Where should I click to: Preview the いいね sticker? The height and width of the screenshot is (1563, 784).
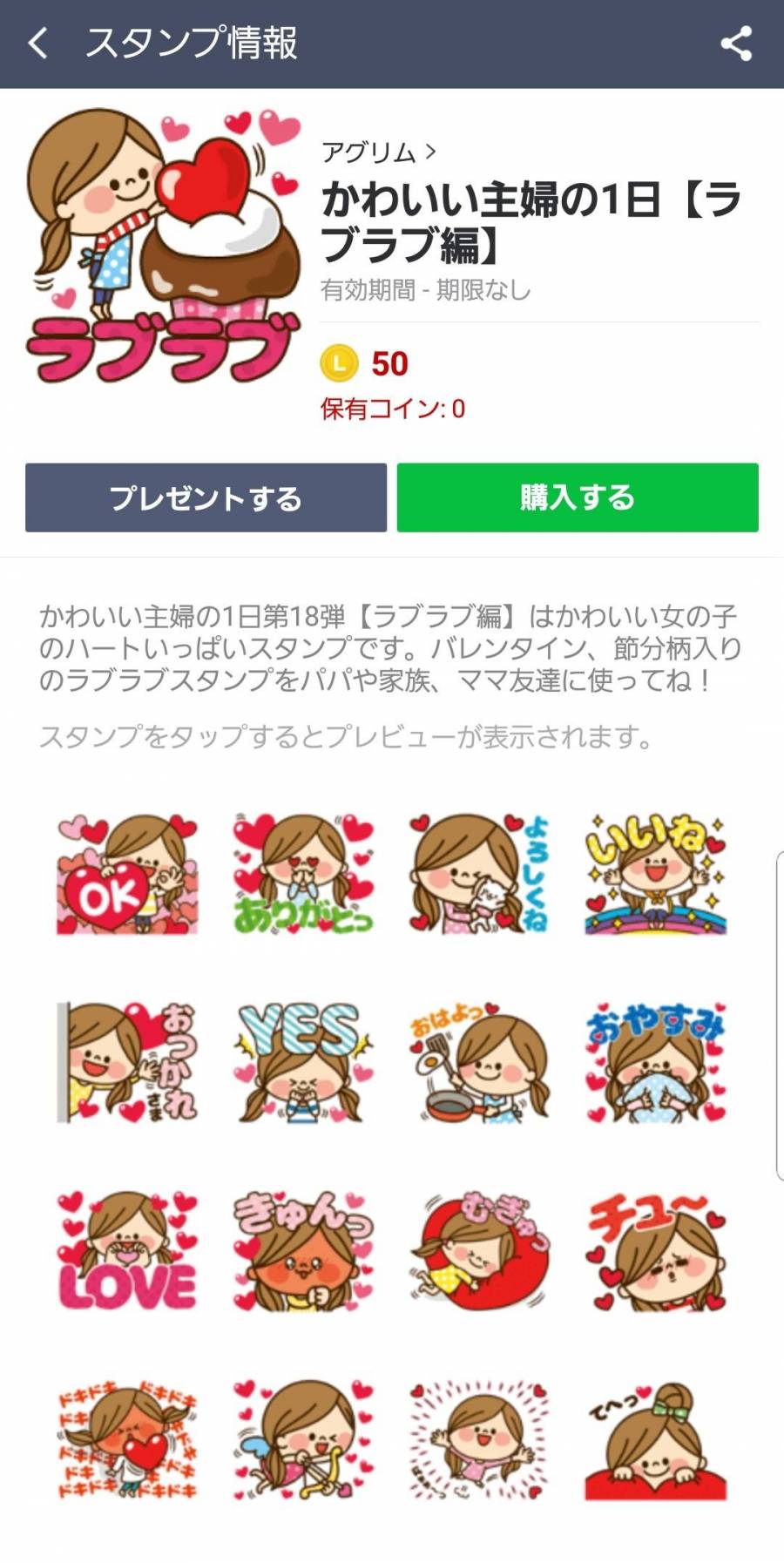[655, 874]
